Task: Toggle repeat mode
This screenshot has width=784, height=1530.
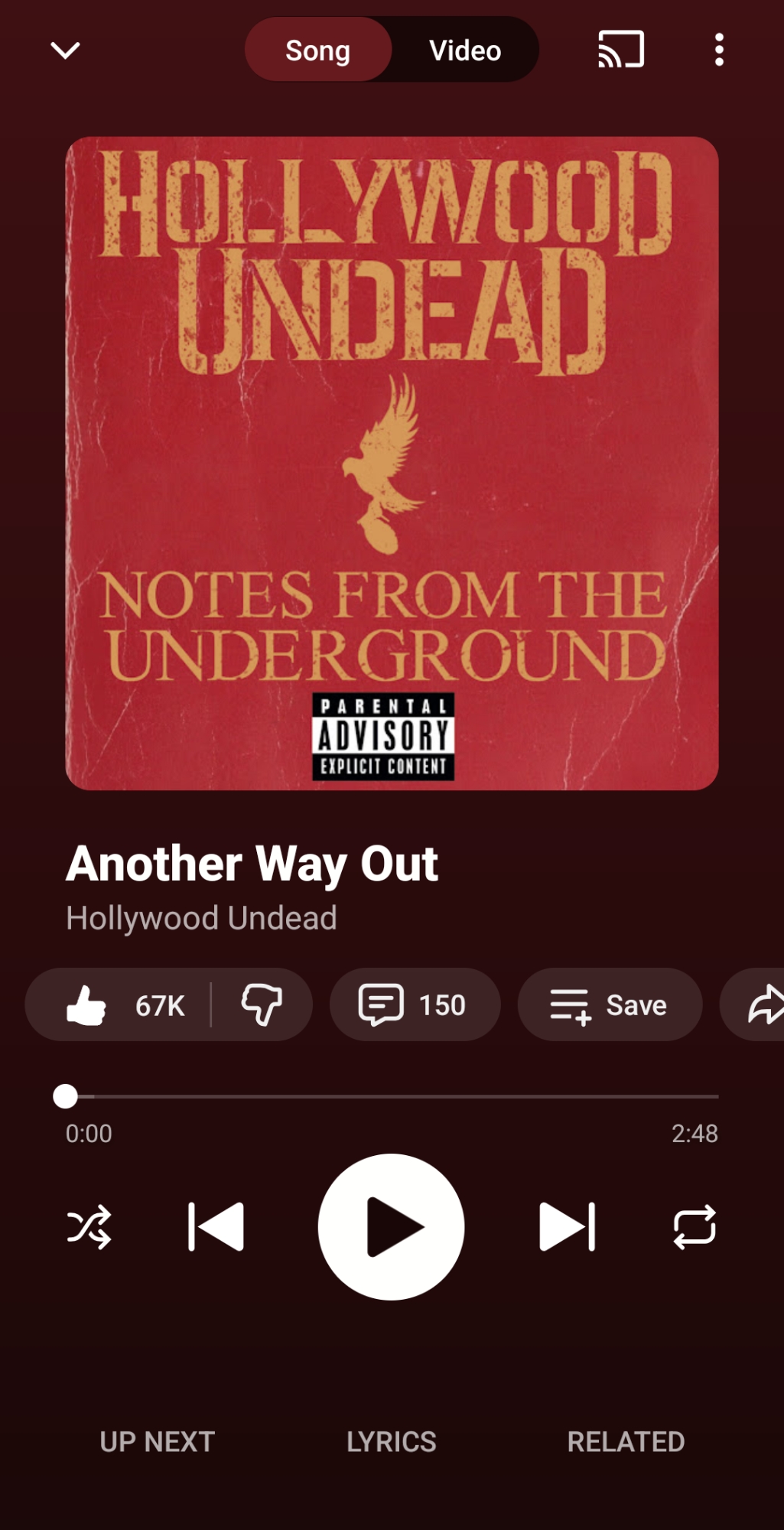Action: 694,1227
